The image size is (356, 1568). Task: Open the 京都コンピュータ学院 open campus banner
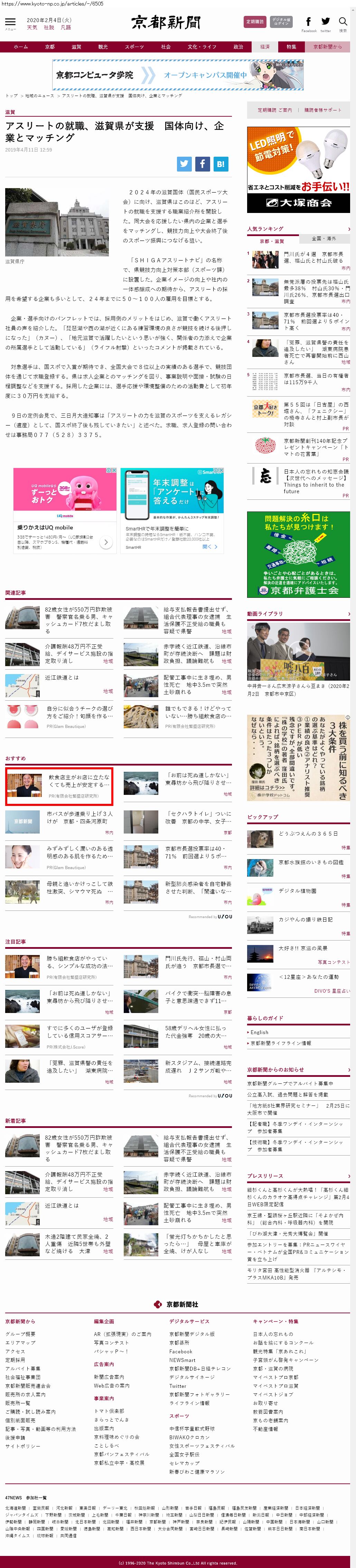tap(178, 75)
